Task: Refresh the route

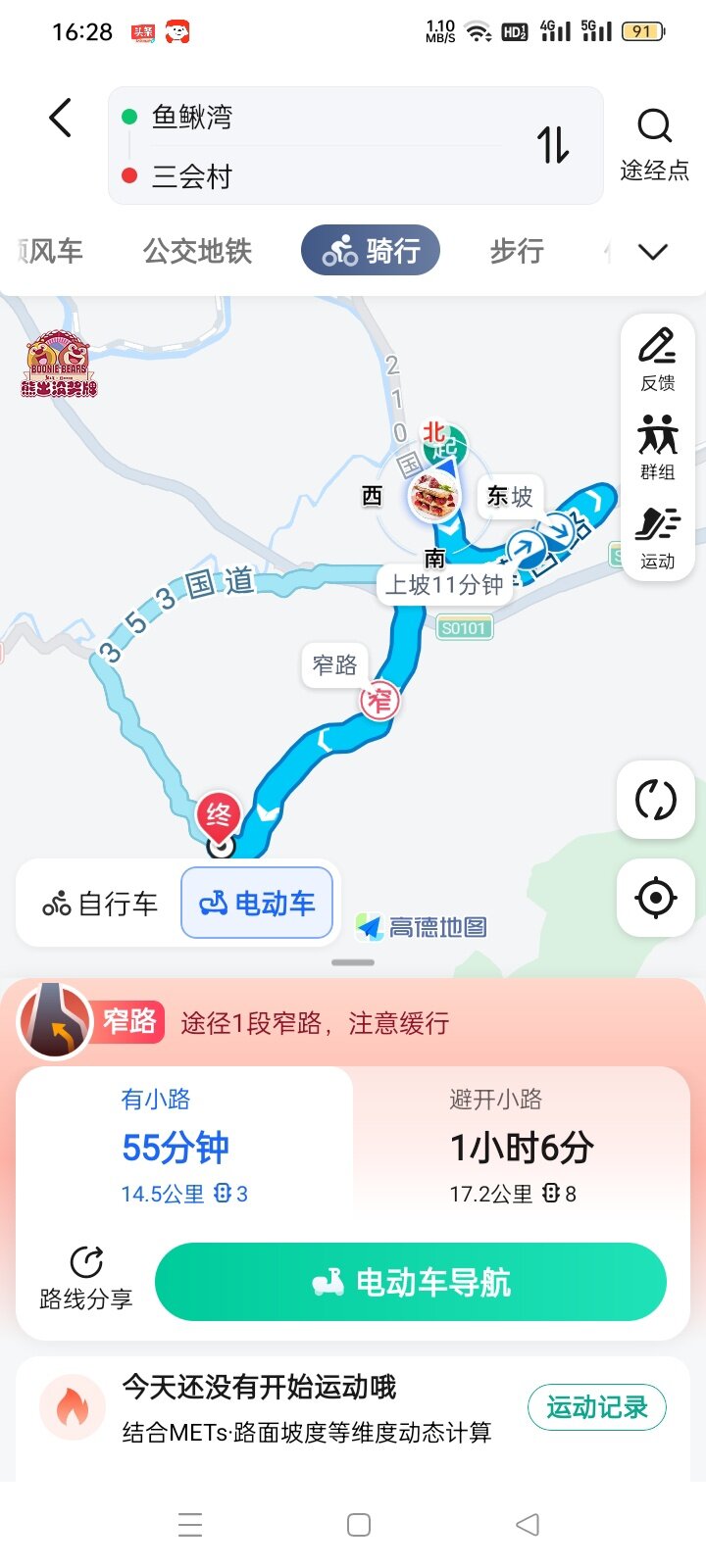Action: [x=655, y=800]
